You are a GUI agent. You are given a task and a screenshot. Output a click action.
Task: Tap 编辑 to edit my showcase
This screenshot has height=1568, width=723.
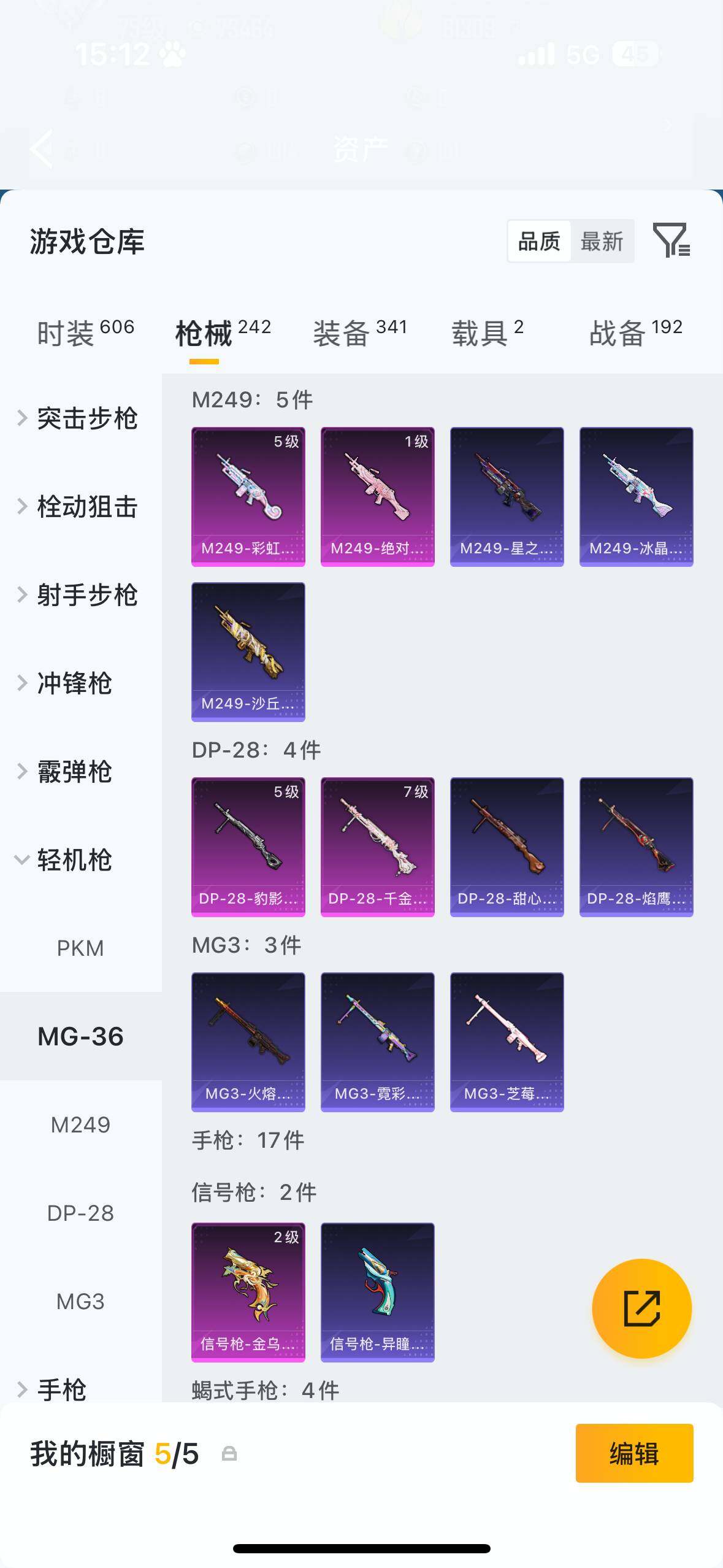(634, 1453)
